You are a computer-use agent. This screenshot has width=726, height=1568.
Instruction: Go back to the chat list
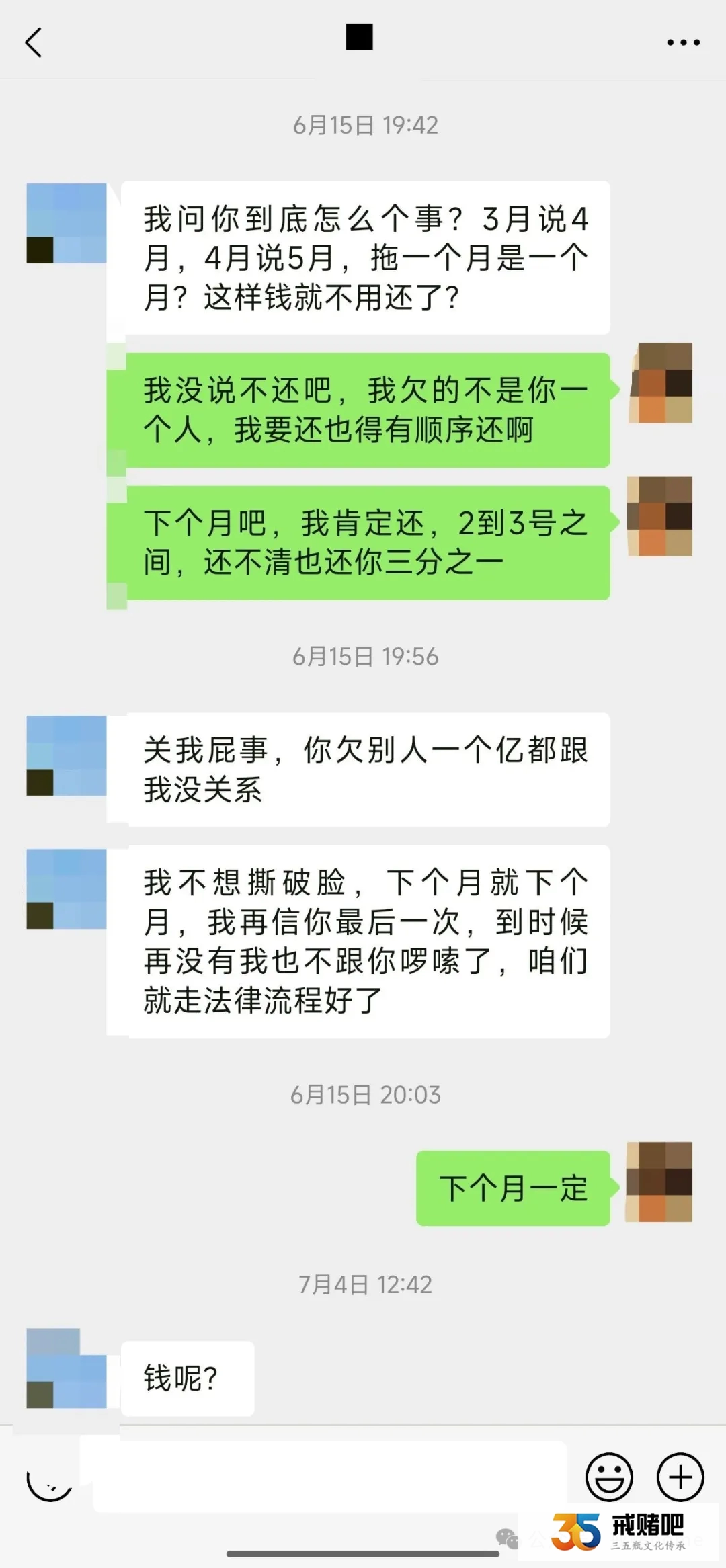(x=34, y=42)
